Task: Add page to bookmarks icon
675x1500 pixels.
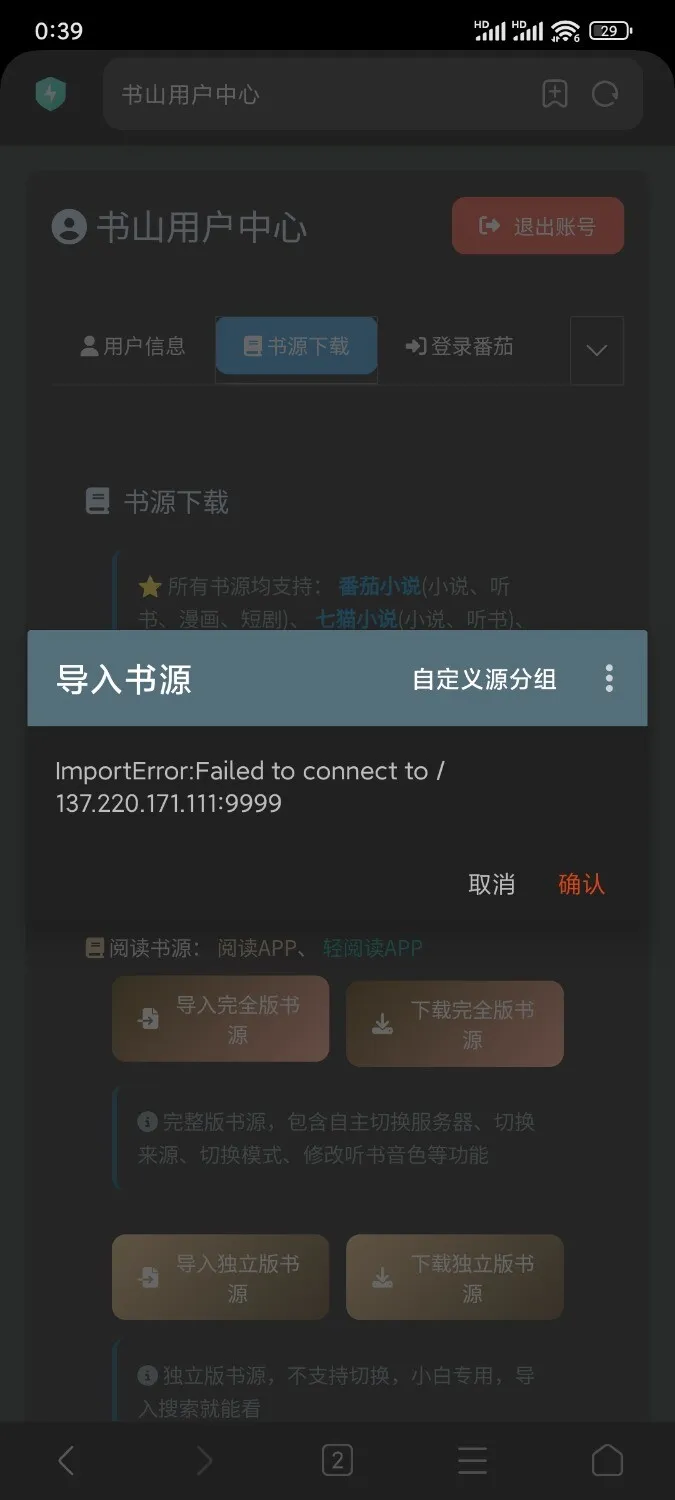Action: (554, 95)
